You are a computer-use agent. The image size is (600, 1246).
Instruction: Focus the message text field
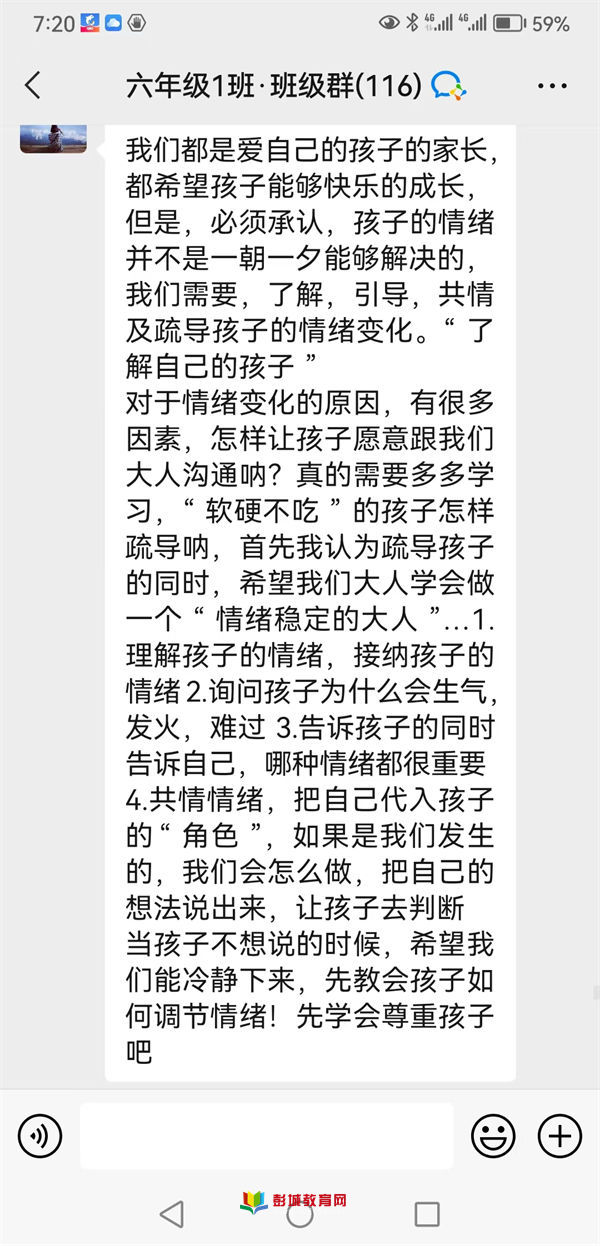(266, 1135)
